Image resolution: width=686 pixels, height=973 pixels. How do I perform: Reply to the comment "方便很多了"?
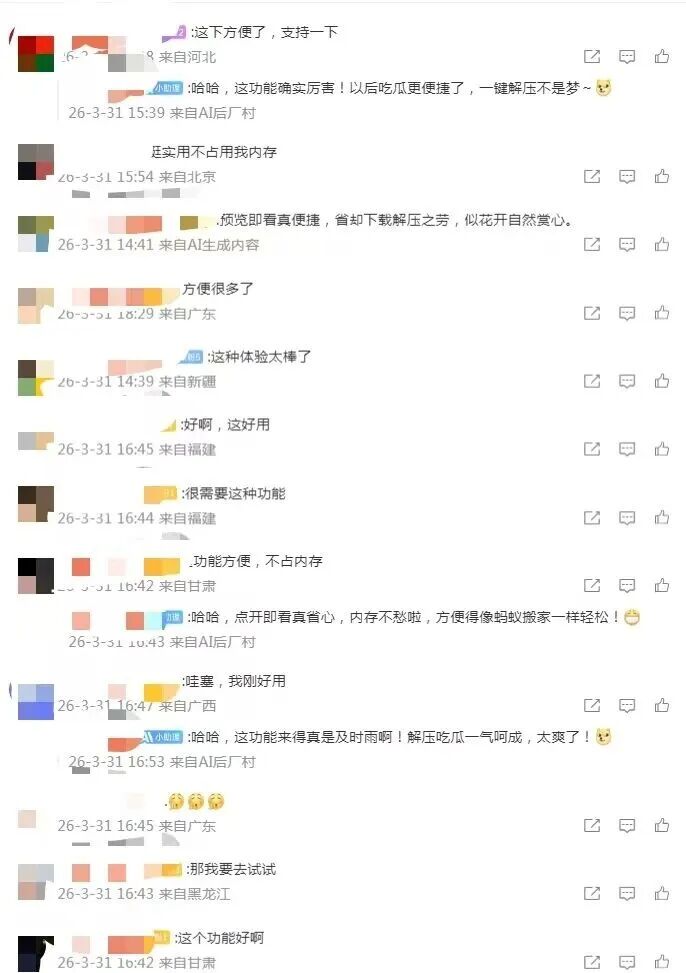coord(627,313)
